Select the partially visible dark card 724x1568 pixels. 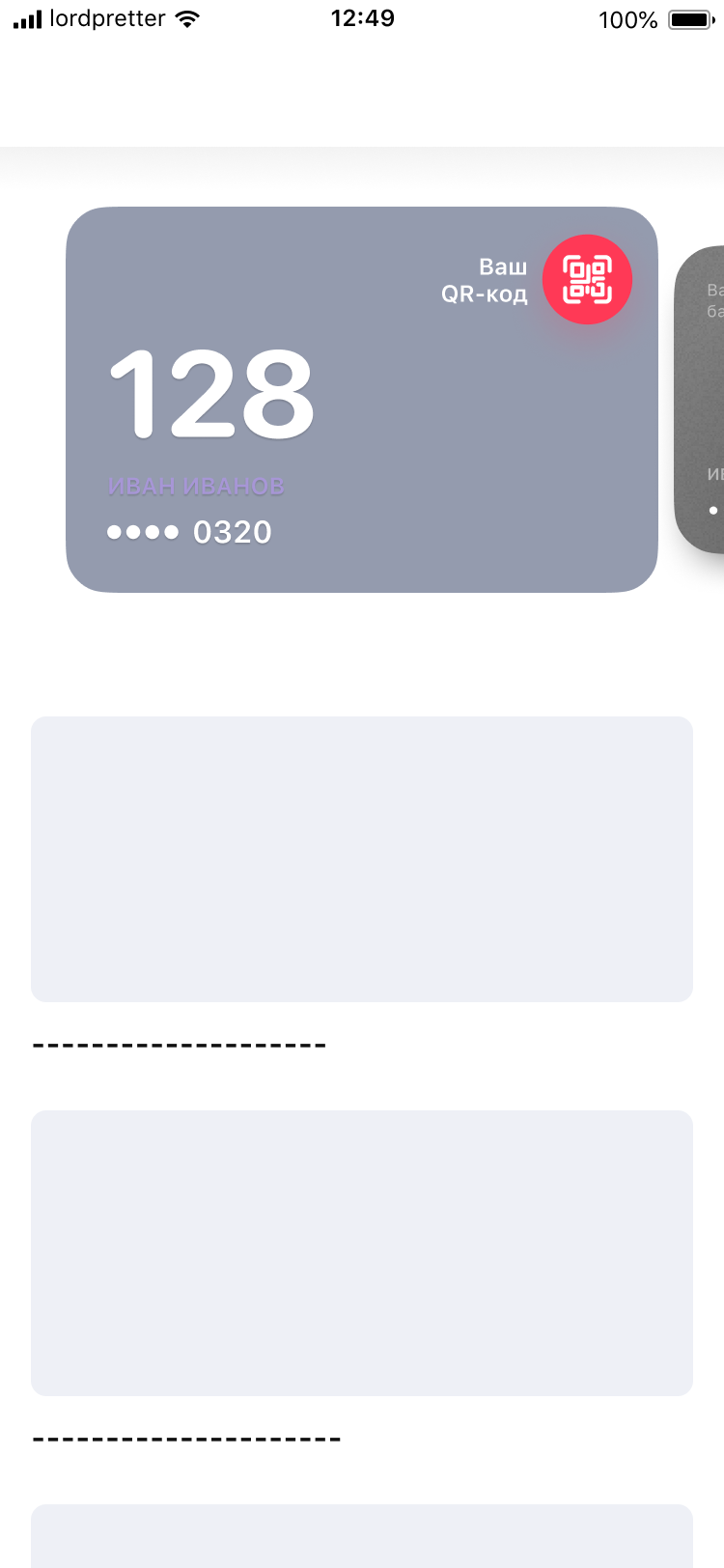point(699,399)
